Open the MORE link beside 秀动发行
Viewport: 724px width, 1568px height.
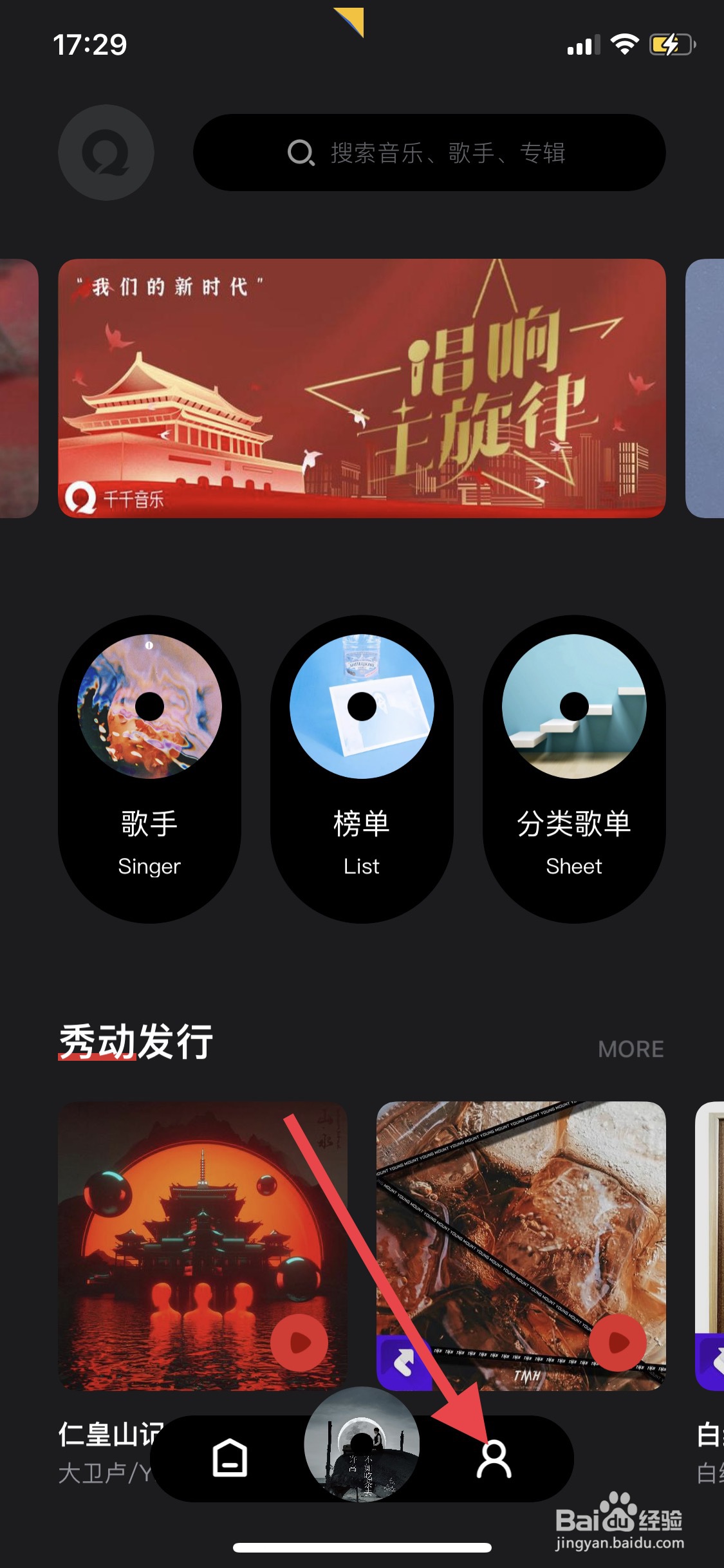click(x=631, y=1048)
